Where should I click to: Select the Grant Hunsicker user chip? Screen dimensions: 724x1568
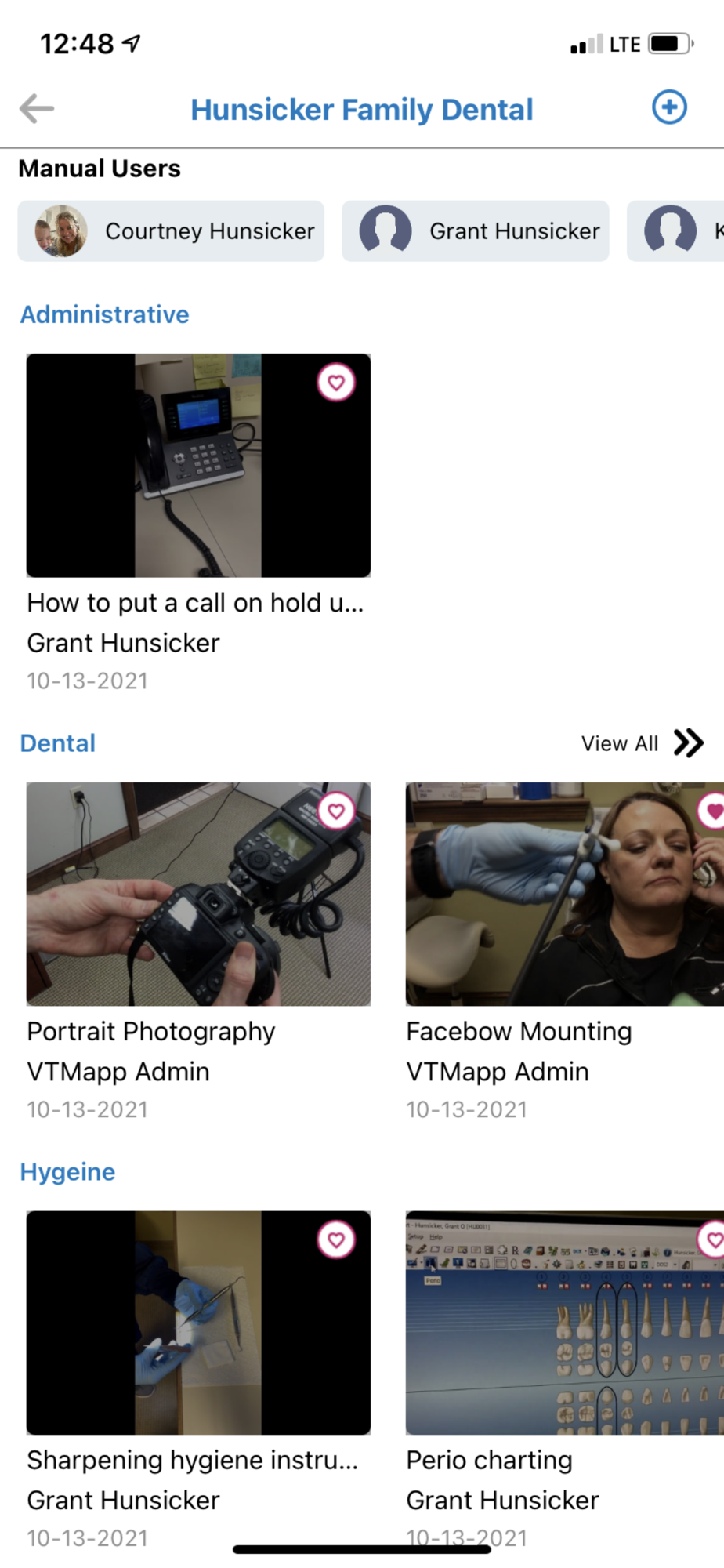(475, 230)
